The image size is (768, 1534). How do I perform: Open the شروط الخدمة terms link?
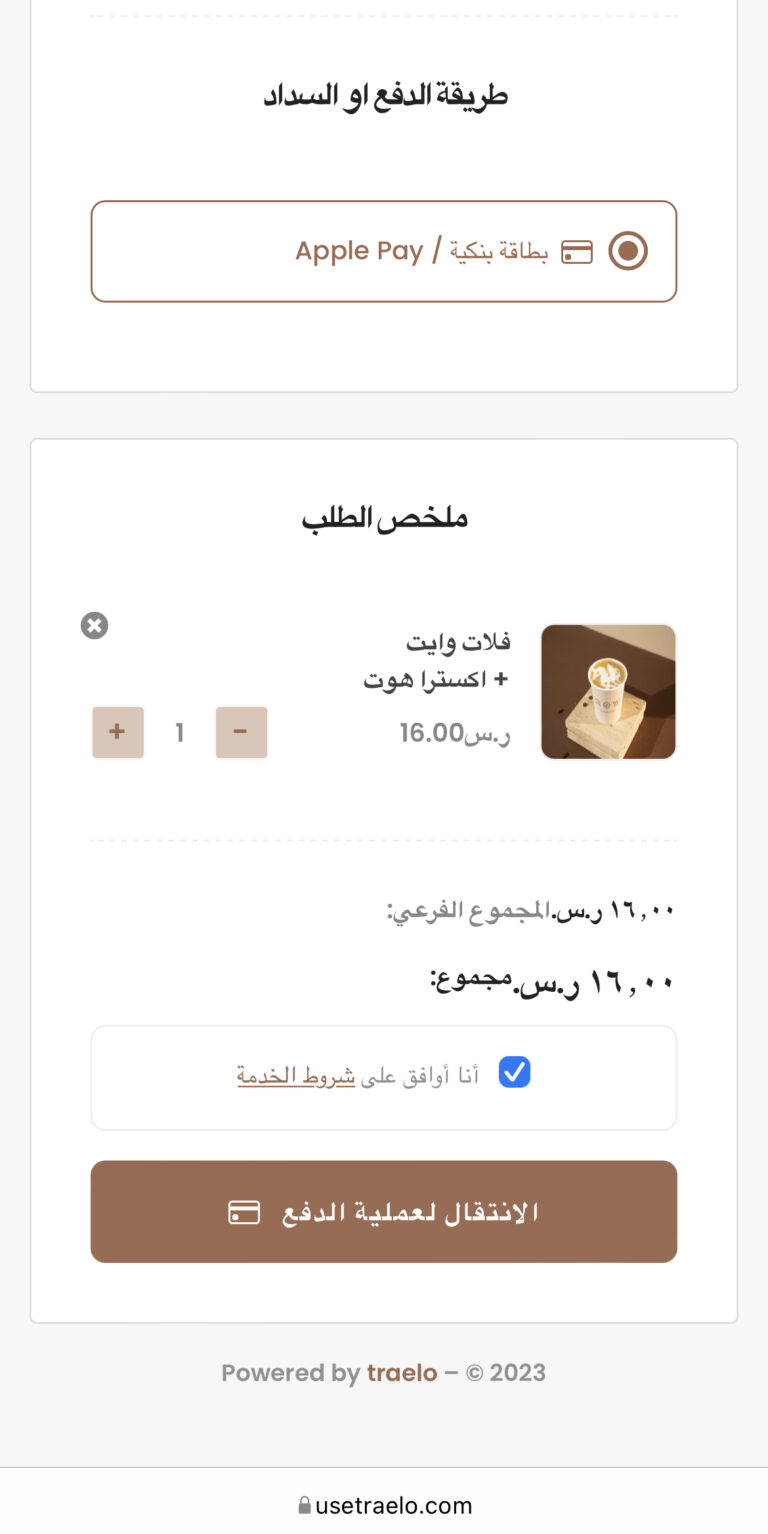click(296, 1076)
